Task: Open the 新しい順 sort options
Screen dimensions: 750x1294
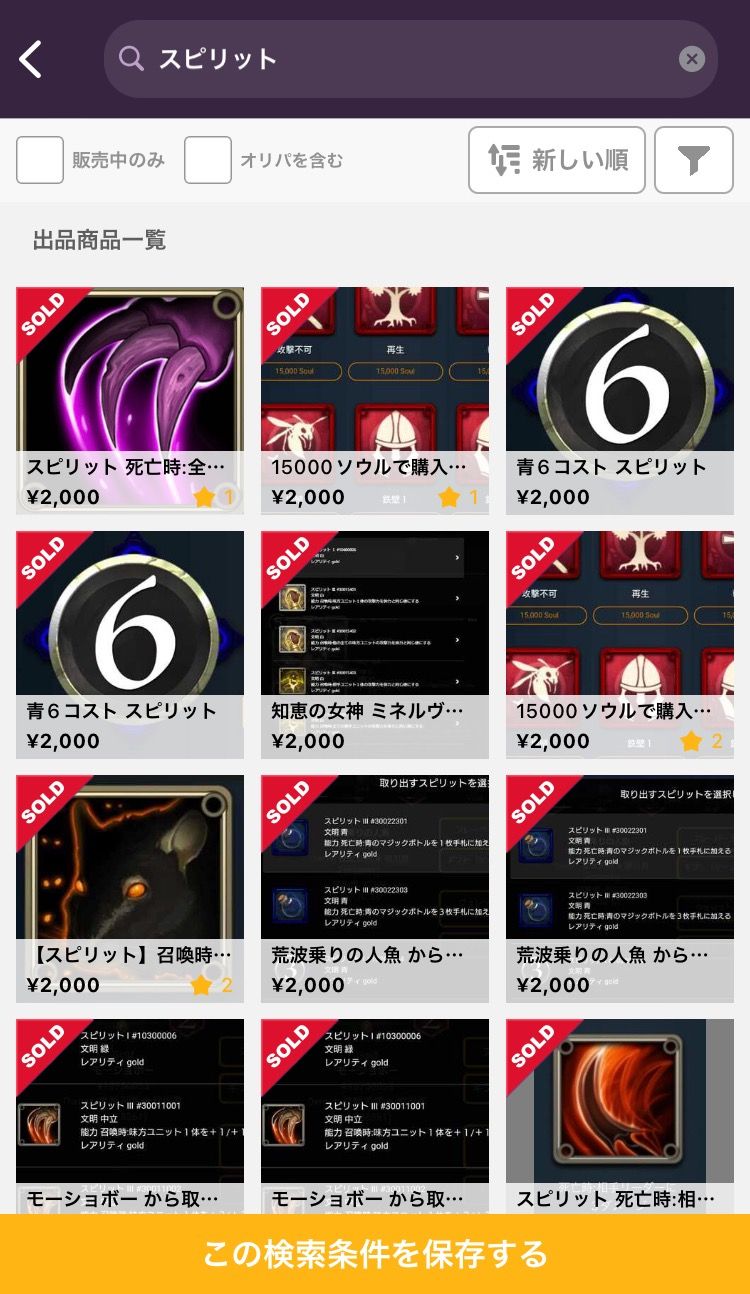Action: 557,160
